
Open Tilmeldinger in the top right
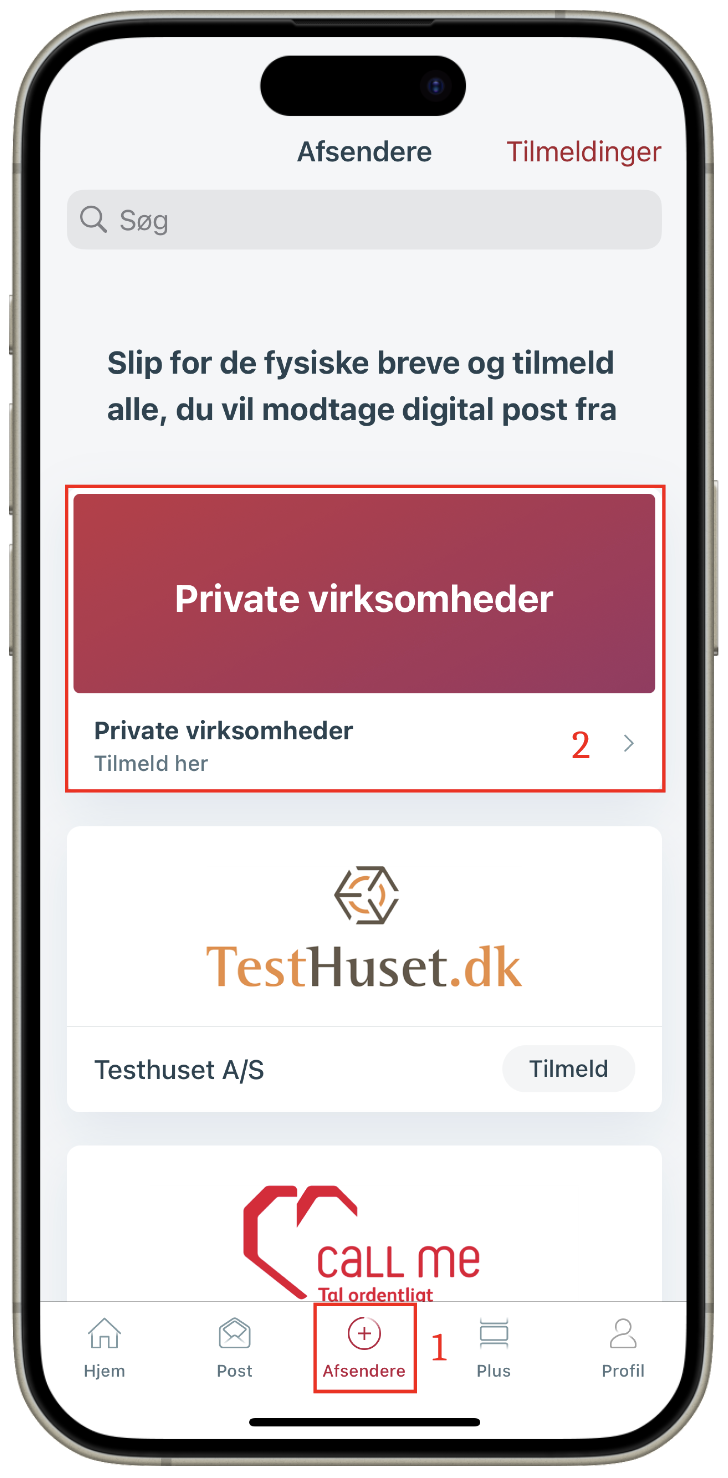point(583,152)
